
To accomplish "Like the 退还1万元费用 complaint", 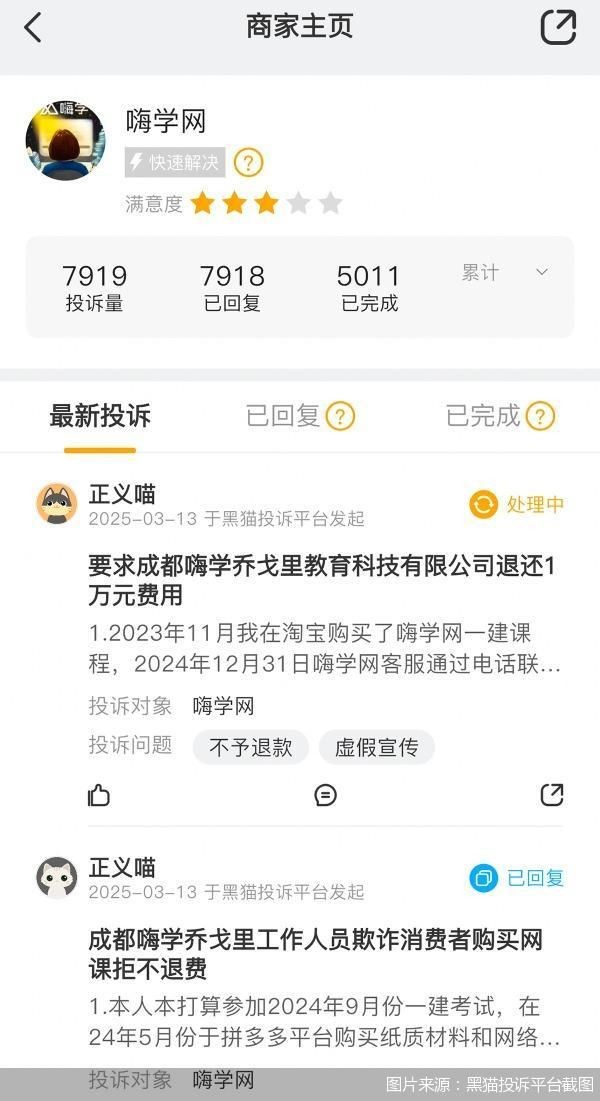I will pos(99,795).
